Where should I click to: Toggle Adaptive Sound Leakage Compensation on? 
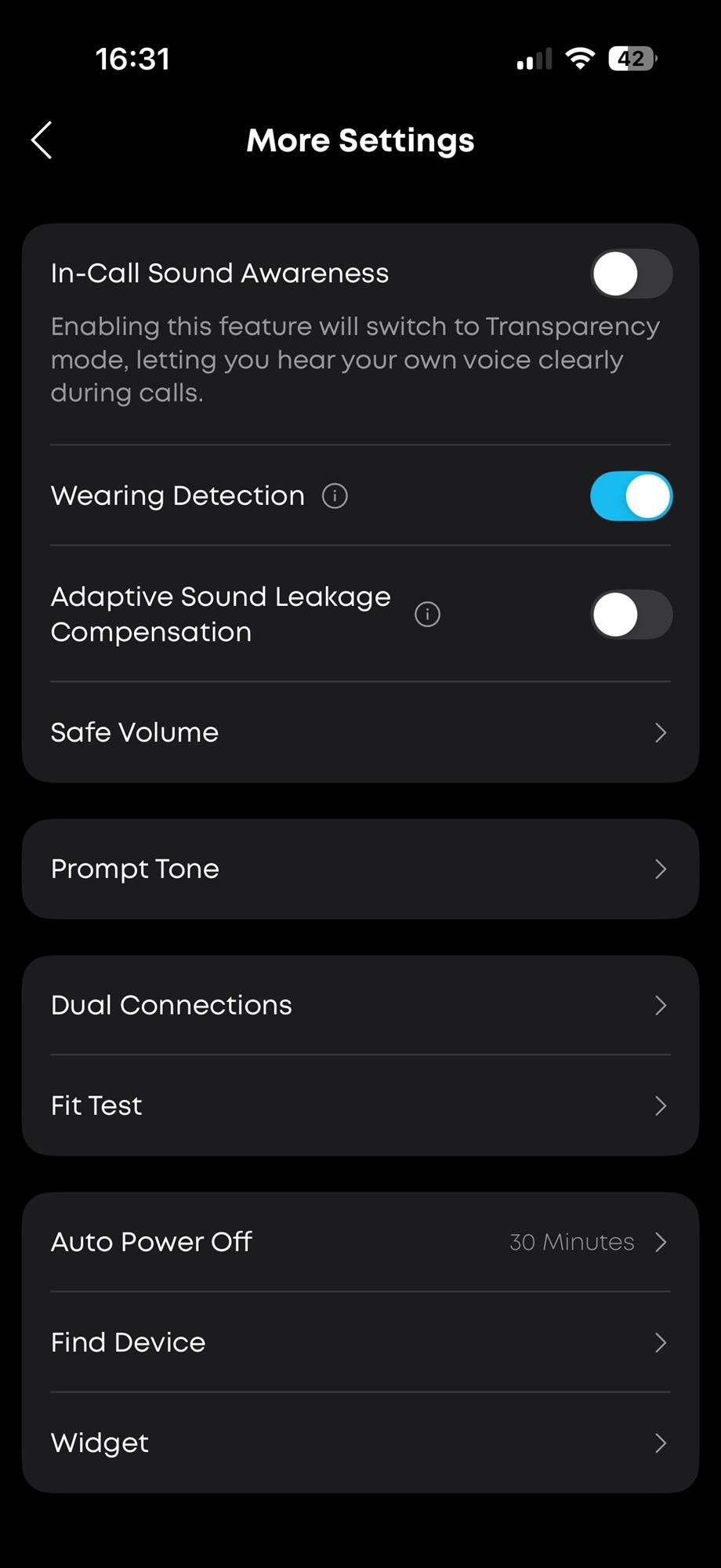(631, 615)
